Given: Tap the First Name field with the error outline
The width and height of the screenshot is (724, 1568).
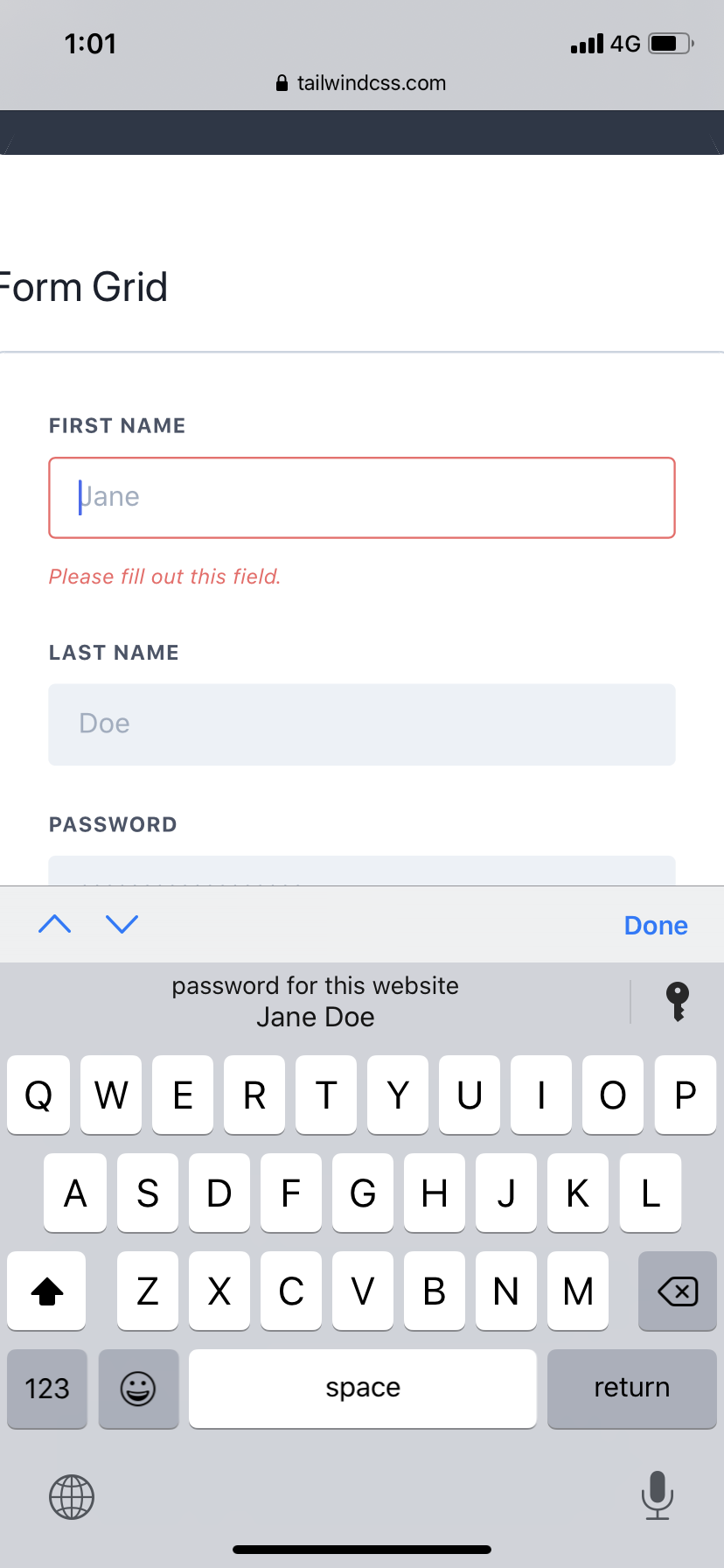Looking at the screenshot, I should [x=362, y=497].
